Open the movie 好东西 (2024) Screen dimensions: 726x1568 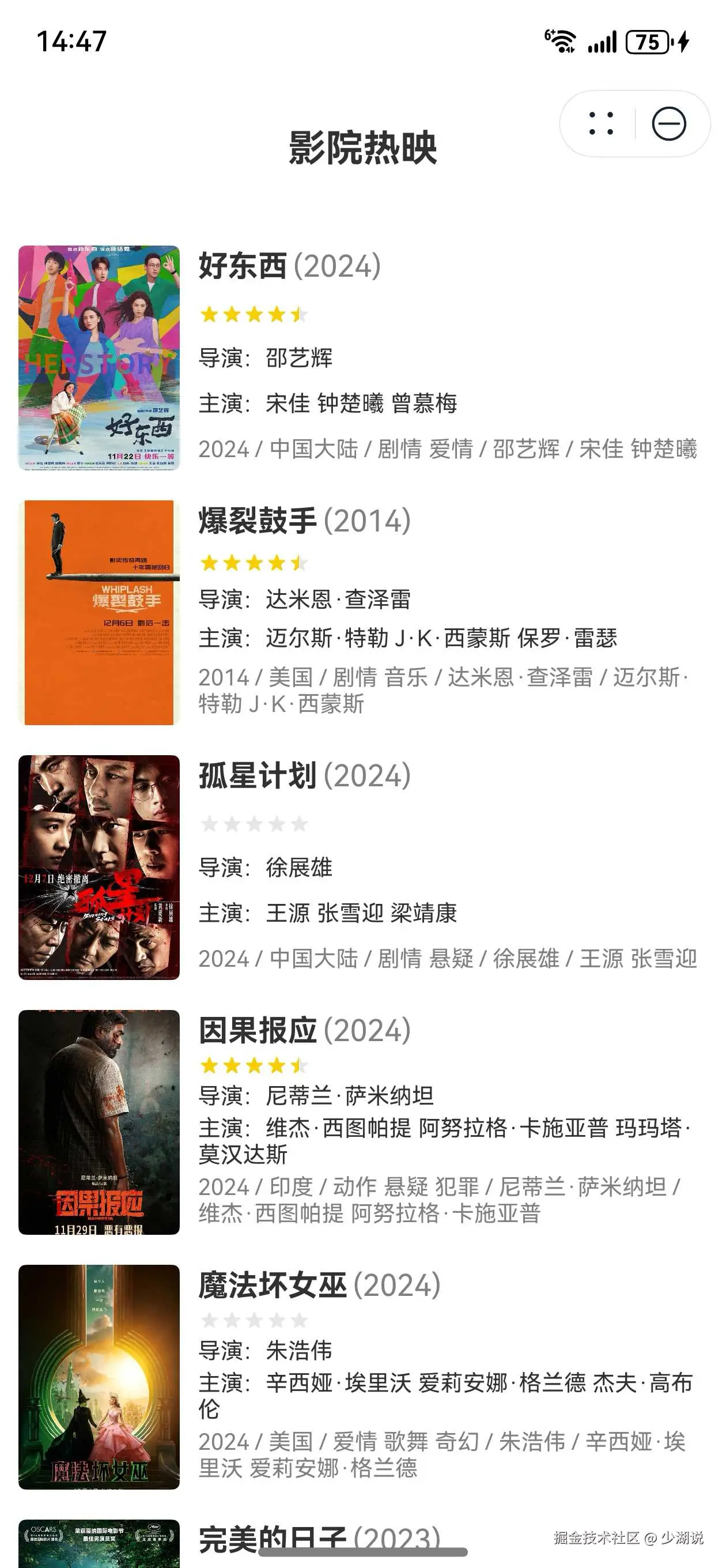pyautogui.click(x=290, y=266)
